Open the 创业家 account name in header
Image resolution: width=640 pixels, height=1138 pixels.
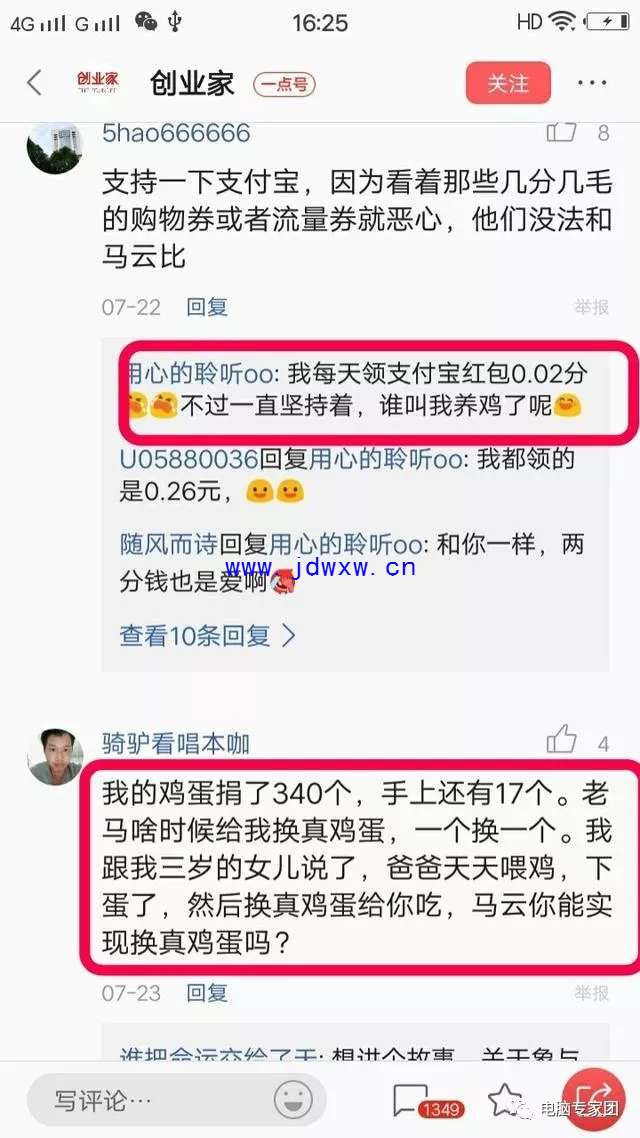(192, 83)
